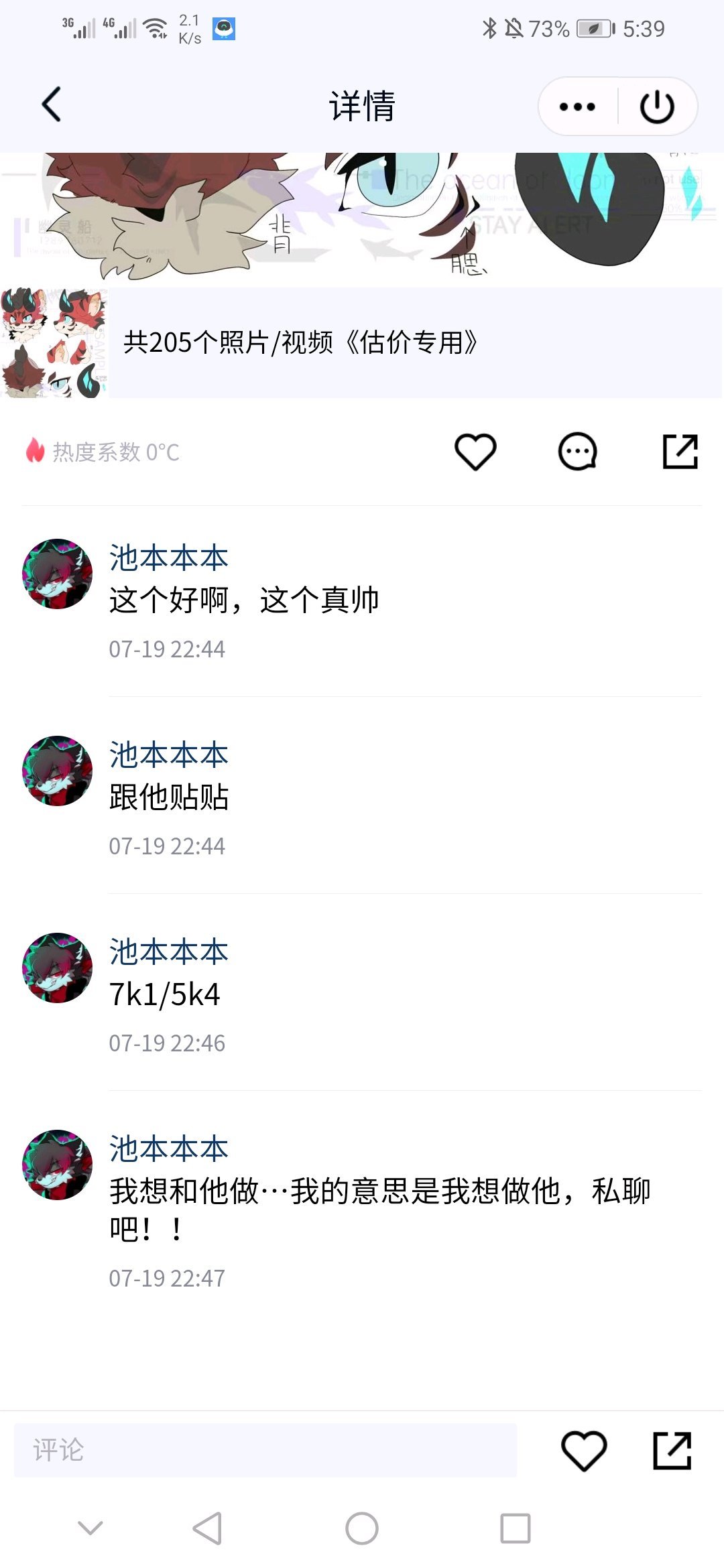
Task: Open the 评论 comment input field
Action: (265, 1450)
